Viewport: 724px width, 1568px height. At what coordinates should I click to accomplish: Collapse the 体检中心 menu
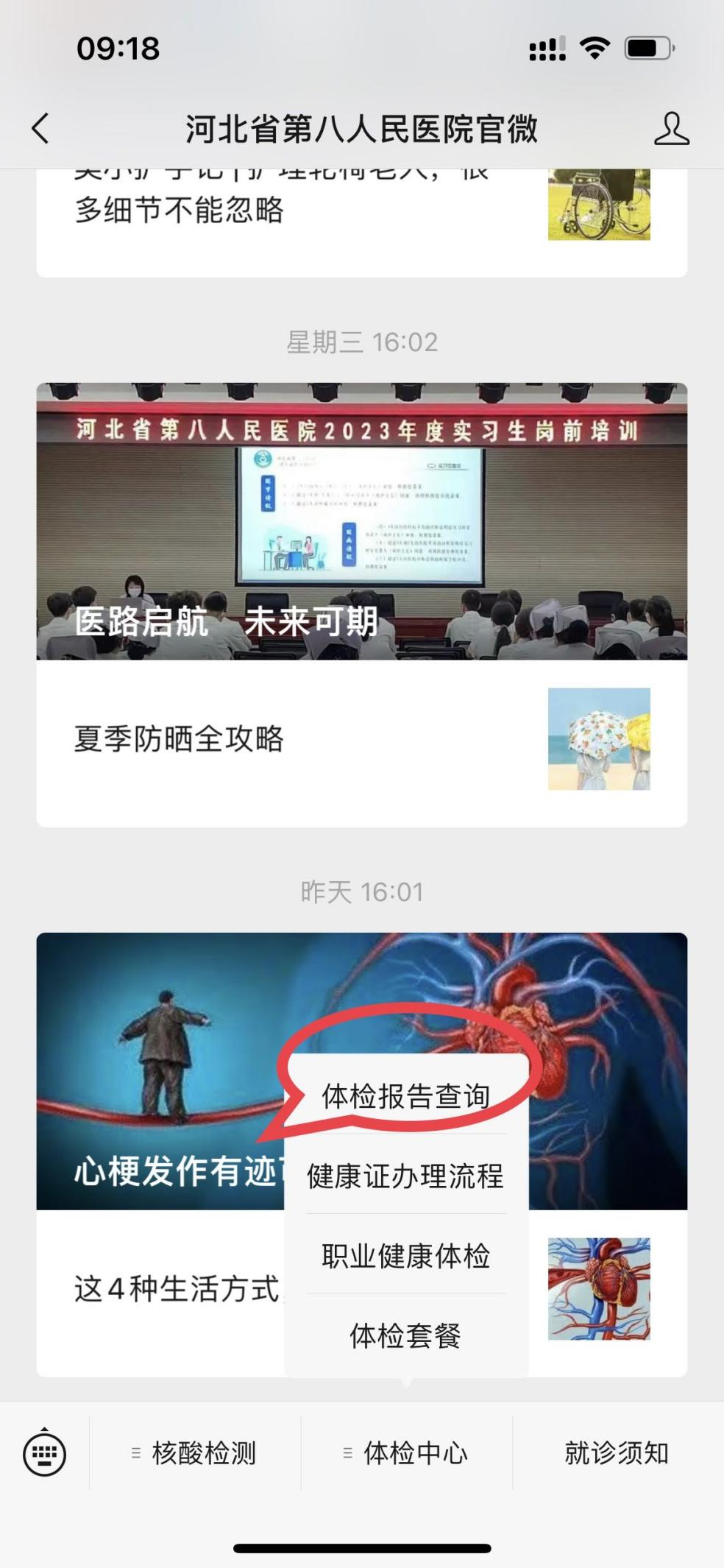pyautogui.click(x=406, y=1453)
